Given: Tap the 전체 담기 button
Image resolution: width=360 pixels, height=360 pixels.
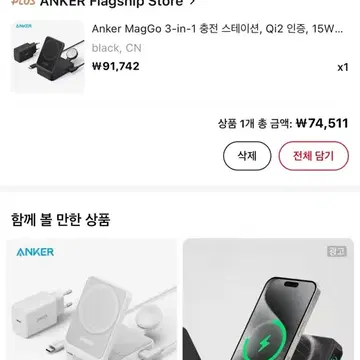Looking at the screenshot, I should 314,156.
